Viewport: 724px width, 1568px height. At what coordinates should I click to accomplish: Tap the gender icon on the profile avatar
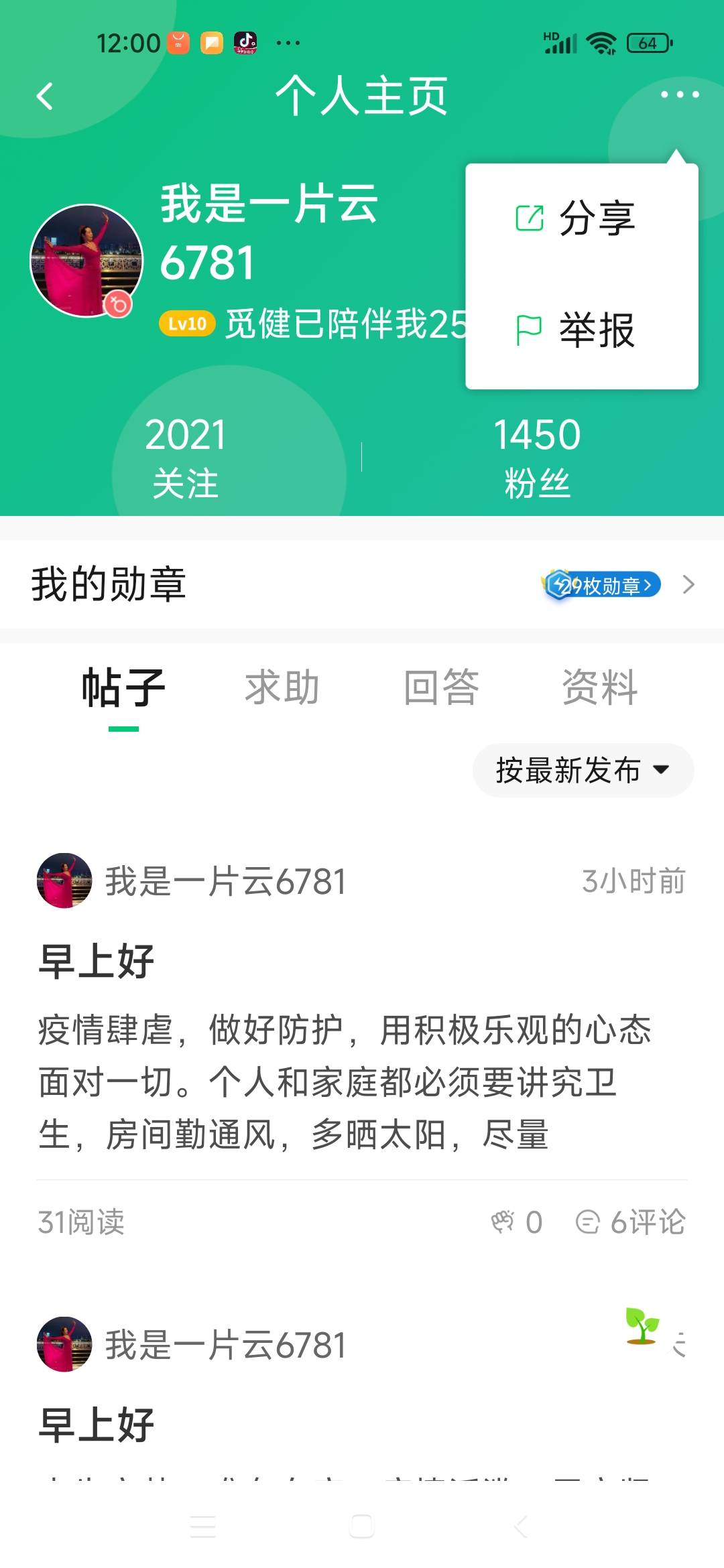[121, 305]
